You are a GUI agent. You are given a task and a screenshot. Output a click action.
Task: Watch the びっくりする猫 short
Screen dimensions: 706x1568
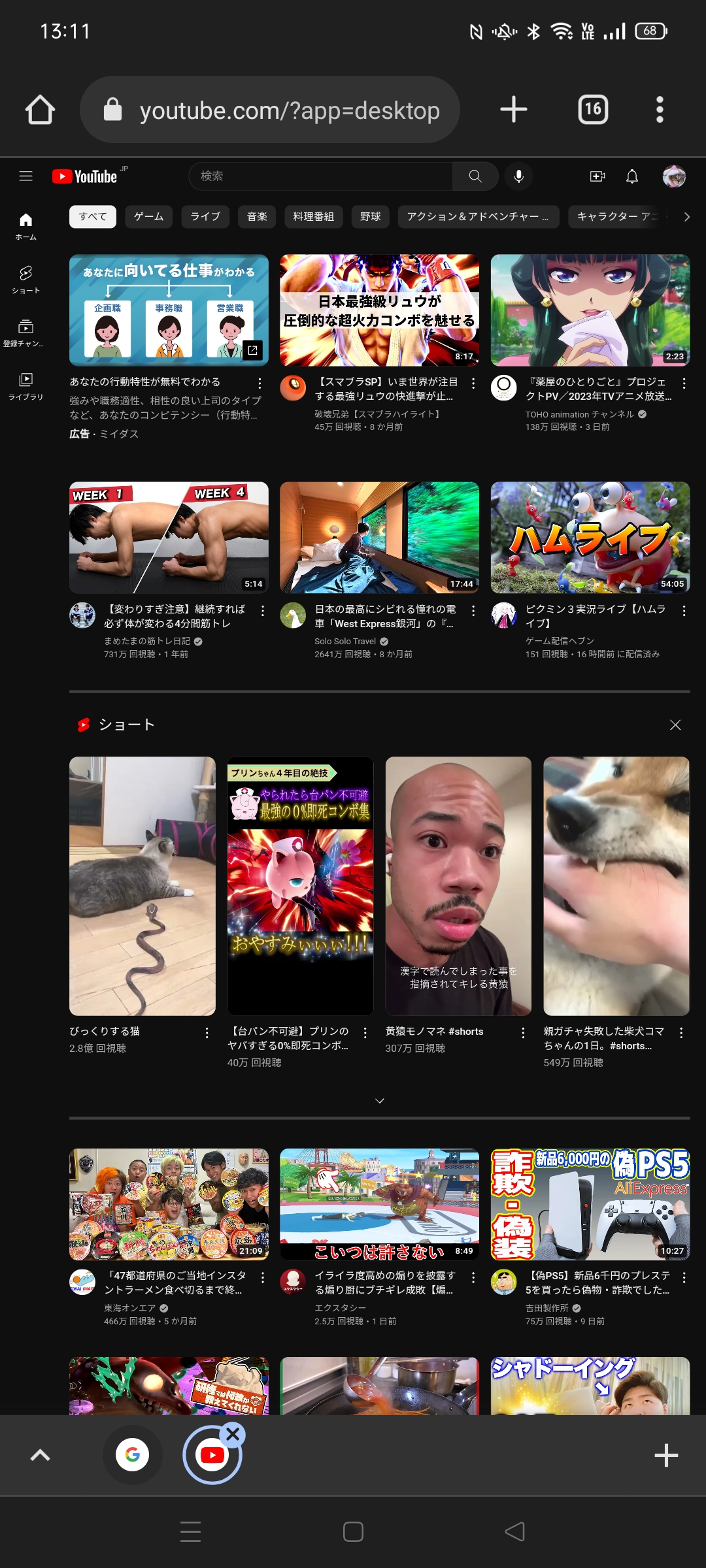tap(143, 885)
